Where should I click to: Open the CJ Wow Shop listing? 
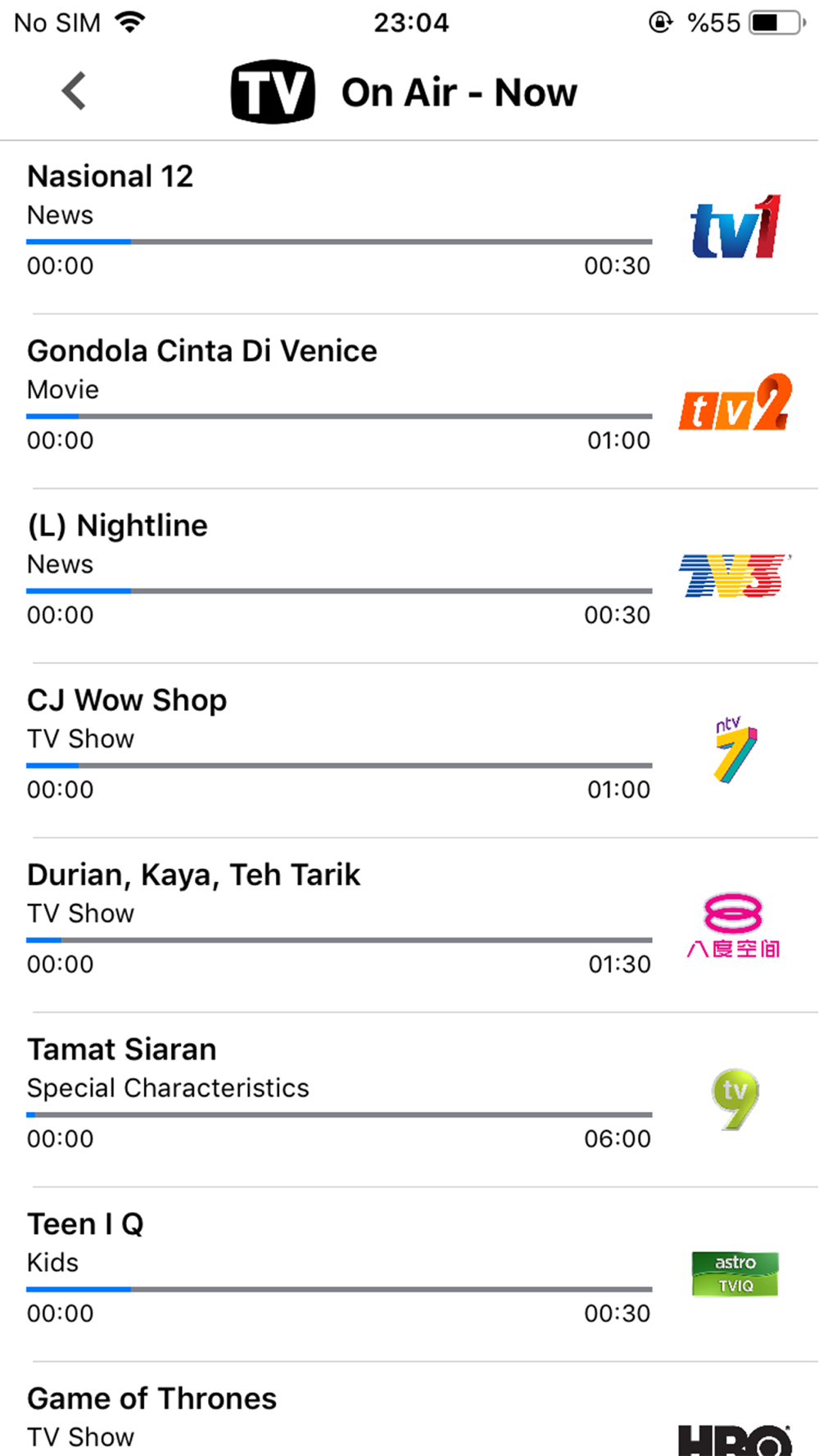click(x=409, y=750)
